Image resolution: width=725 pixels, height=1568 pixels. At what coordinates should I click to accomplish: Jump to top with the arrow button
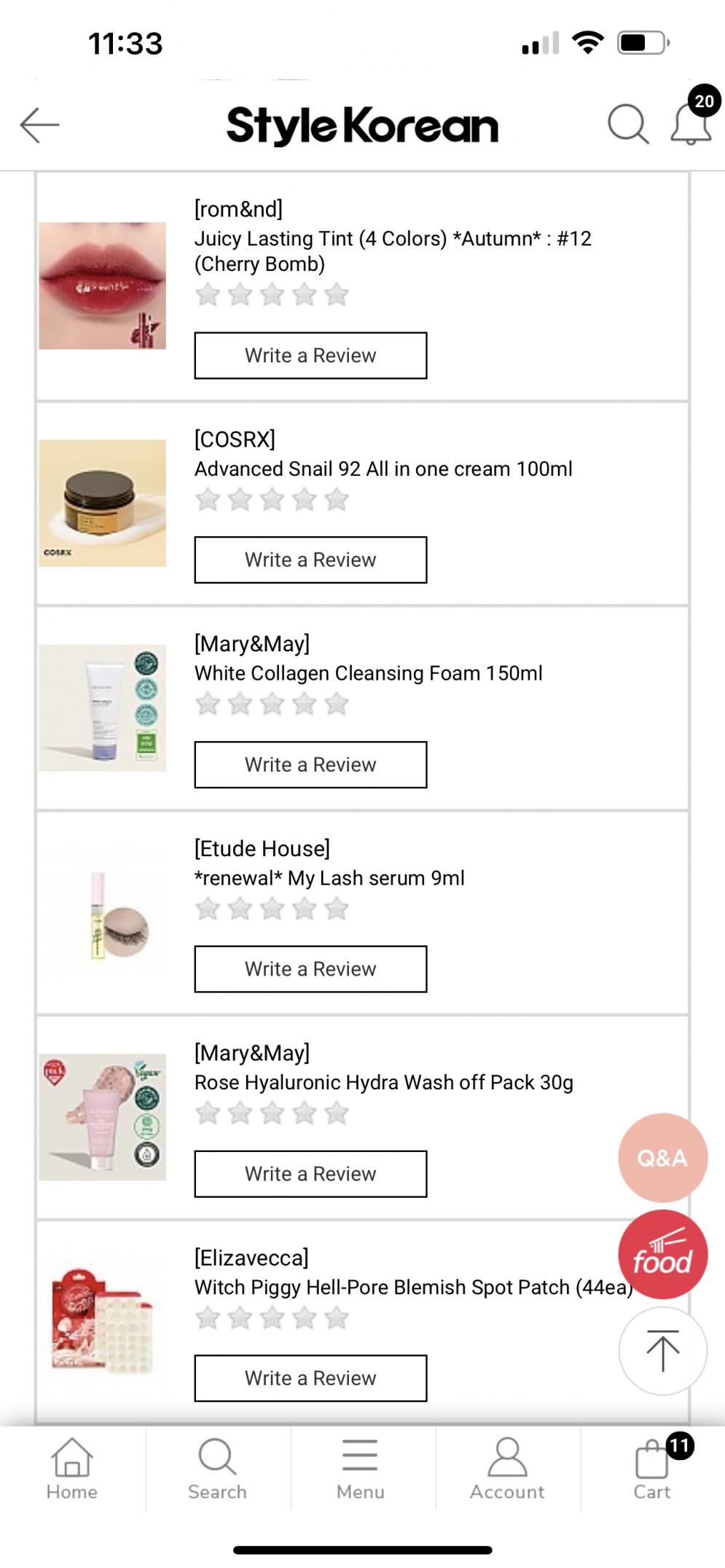click(662, 1351)
